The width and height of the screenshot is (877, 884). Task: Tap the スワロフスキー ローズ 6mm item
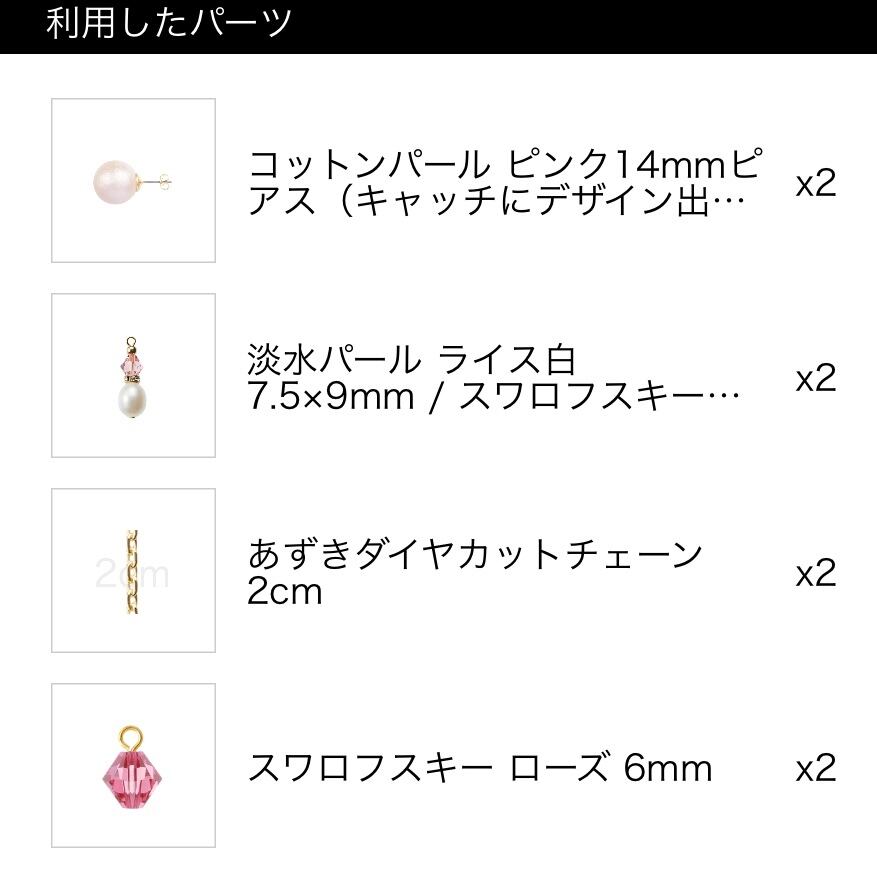(x=480, y=767)
